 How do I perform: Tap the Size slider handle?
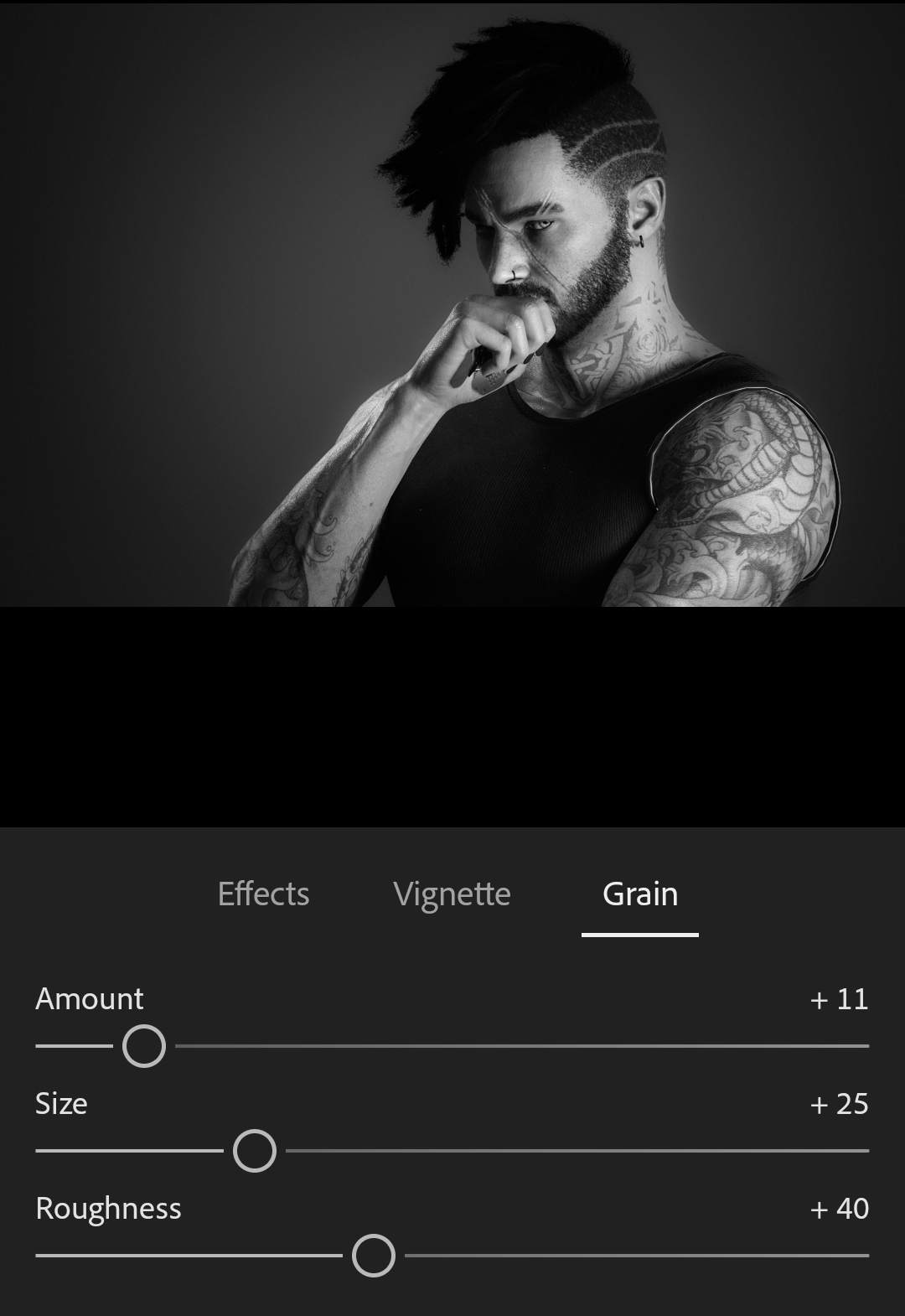point(255,1151)
